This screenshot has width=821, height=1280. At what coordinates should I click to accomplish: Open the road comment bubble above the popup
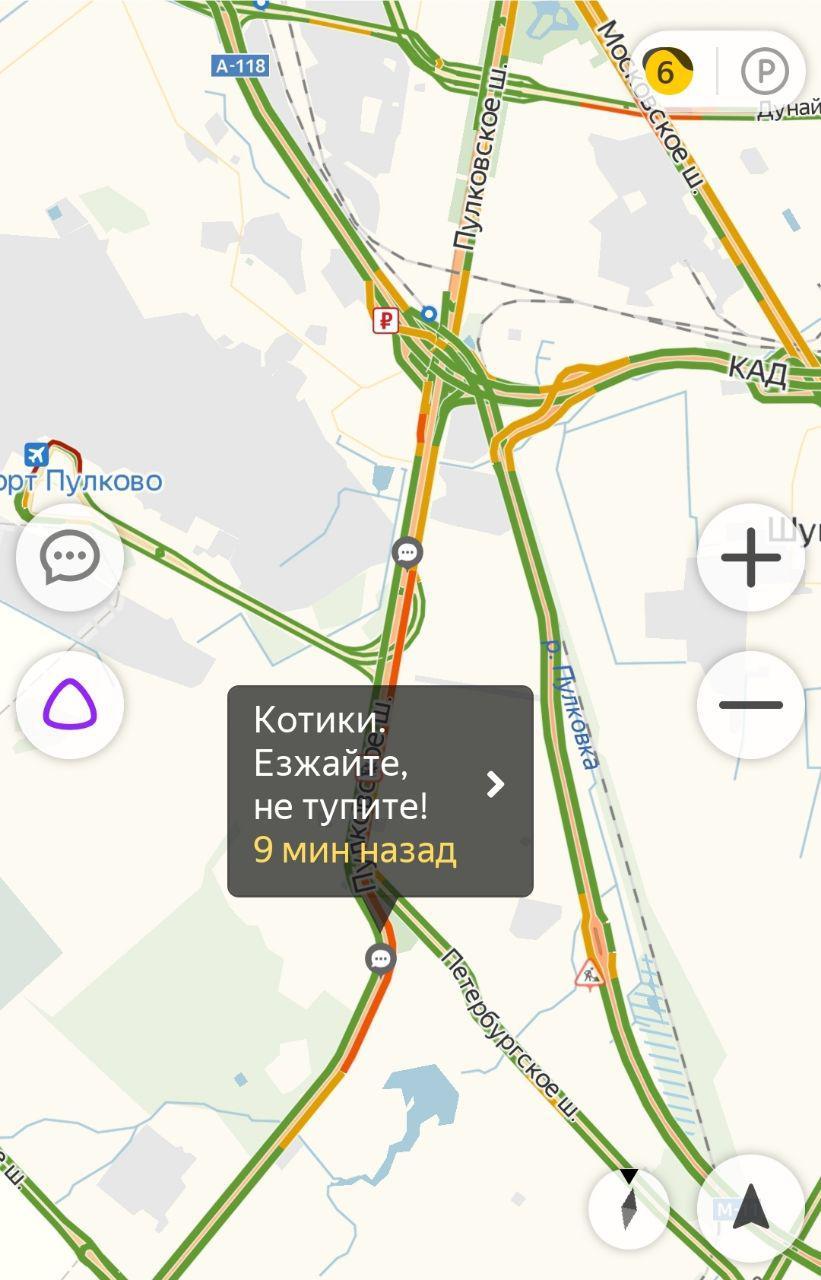click(x=407, y=552)
